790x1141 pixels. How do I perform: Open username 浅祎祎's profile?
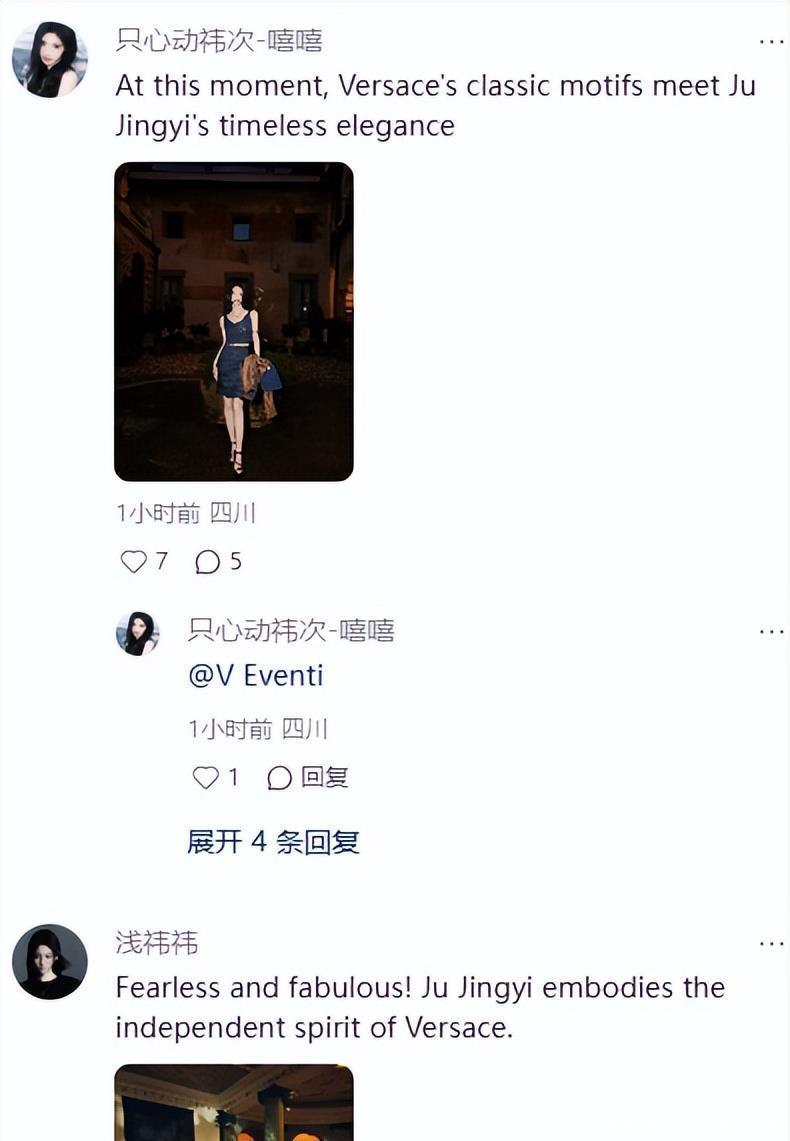(157, 942)
